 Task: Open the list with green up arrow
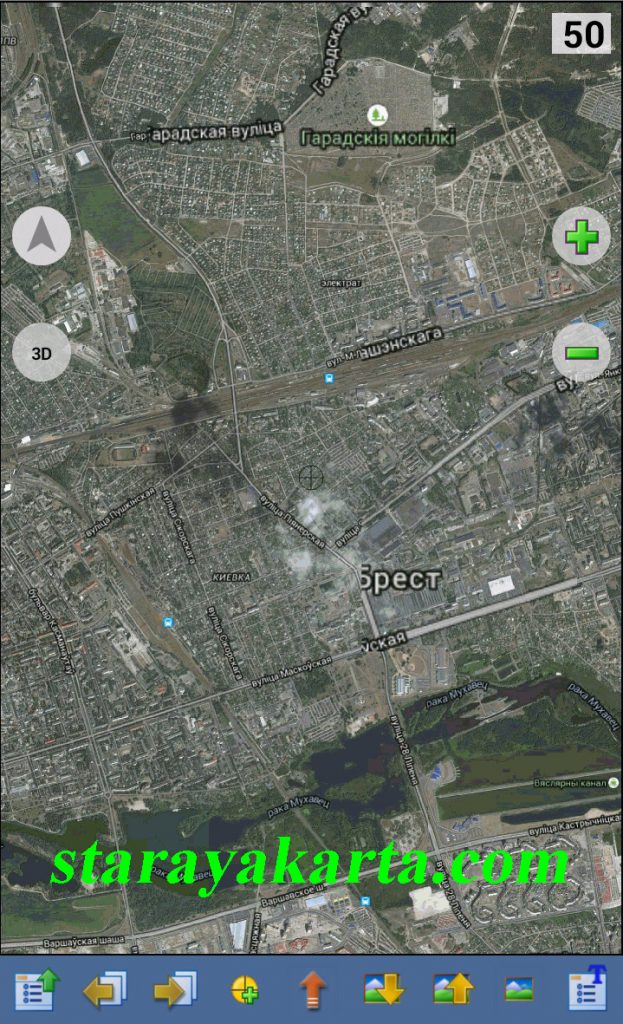(x=37, y=989)
